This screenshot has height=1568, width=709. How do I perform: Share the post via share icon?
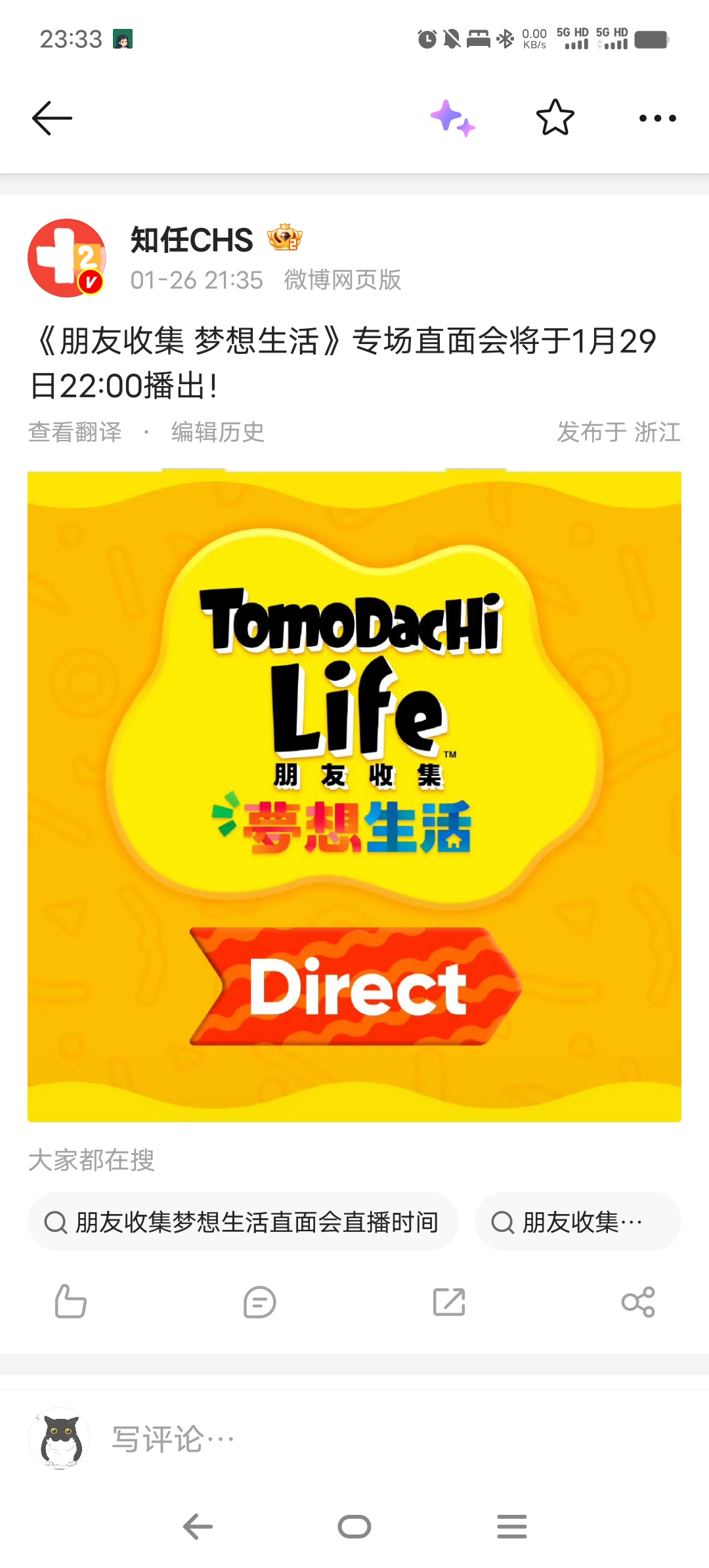[638, 1301]
